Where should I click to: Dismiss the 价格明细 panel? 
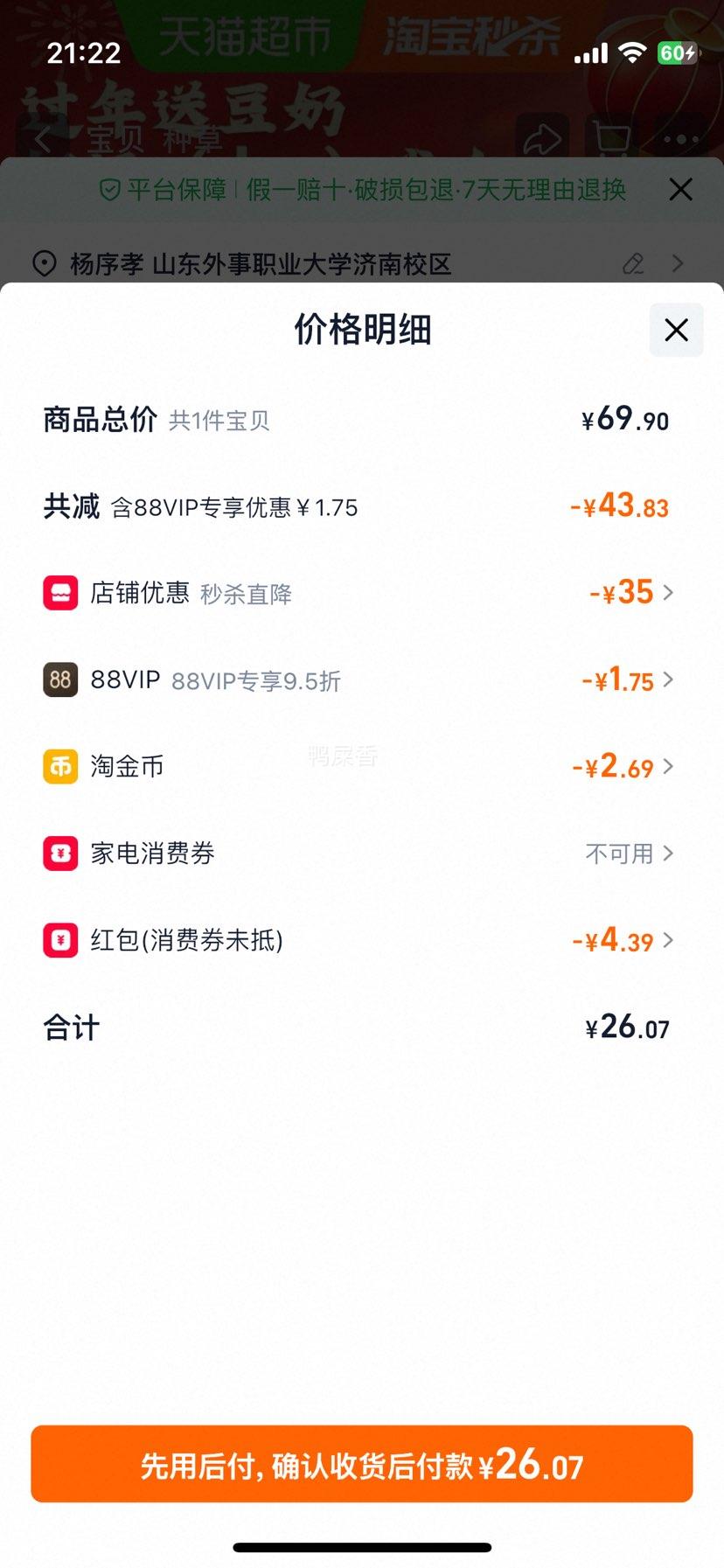coord(675,331)
